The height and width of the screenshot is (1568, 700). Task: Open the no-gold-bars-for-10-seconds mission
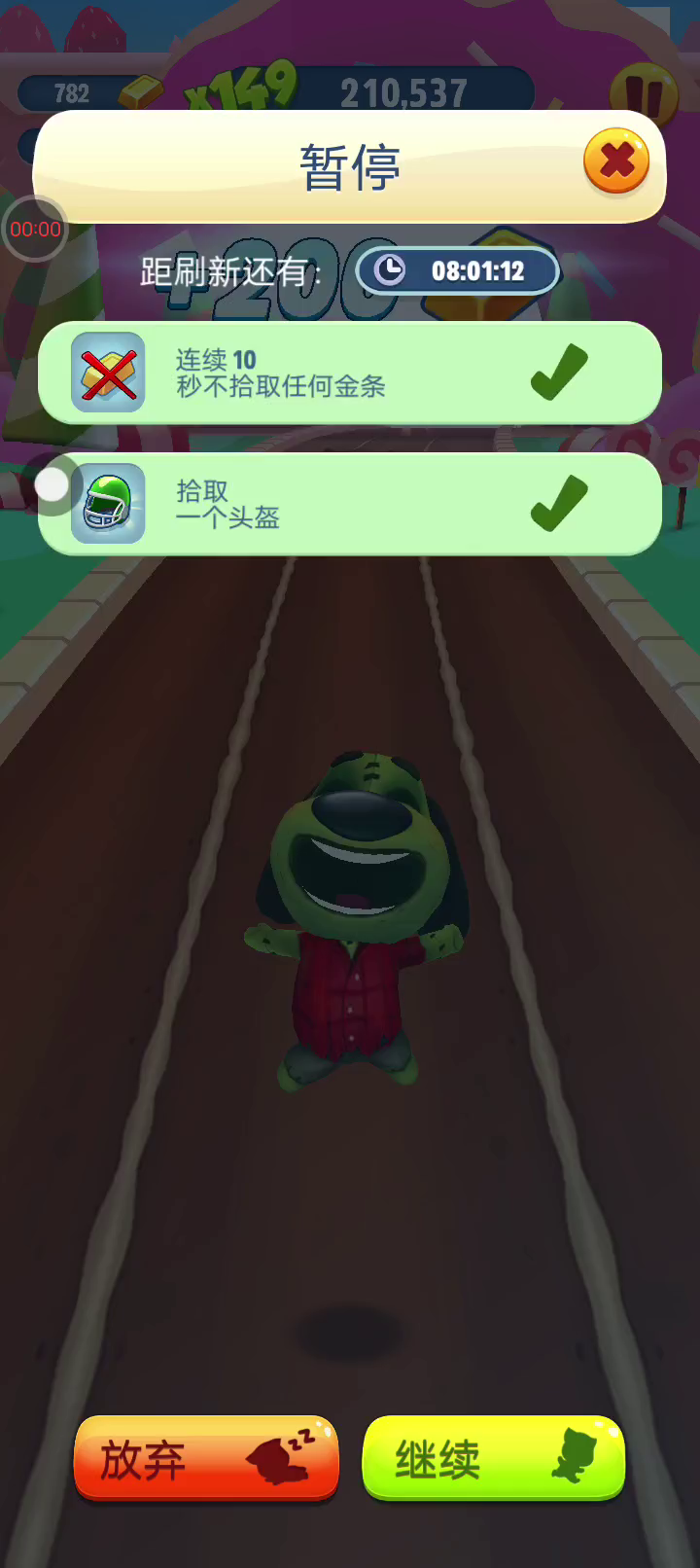350,374
